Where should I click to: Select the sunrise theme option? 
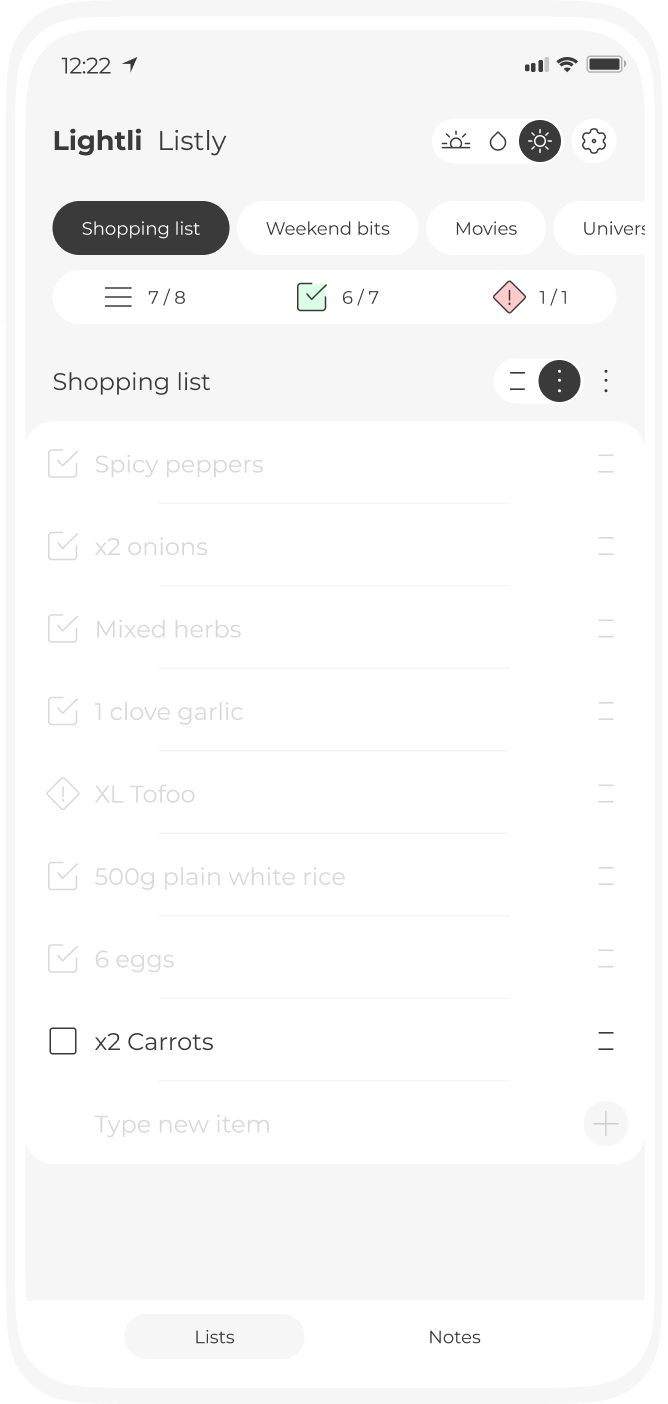[456, 141]
